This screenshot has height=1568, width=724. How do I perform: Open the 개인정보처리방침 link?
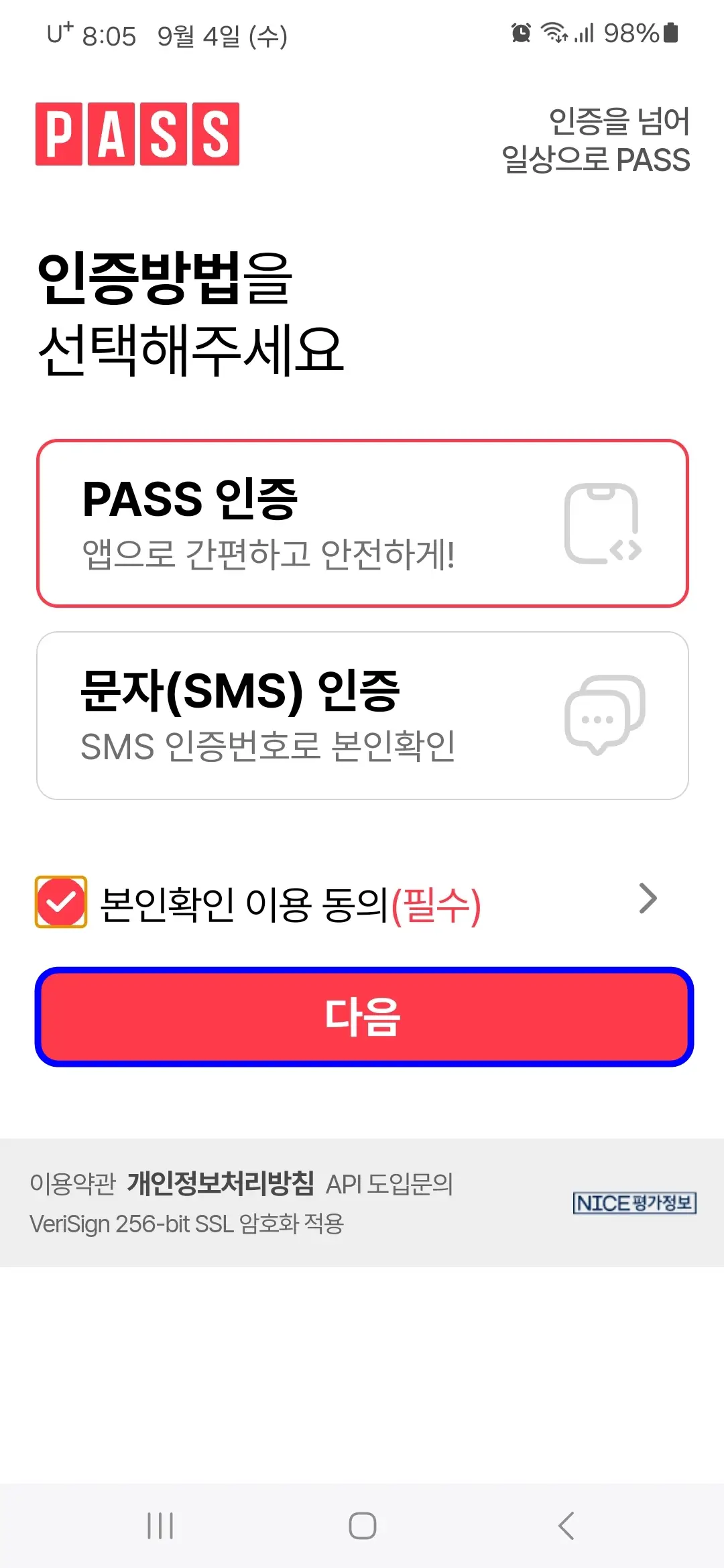[221, 1183]
